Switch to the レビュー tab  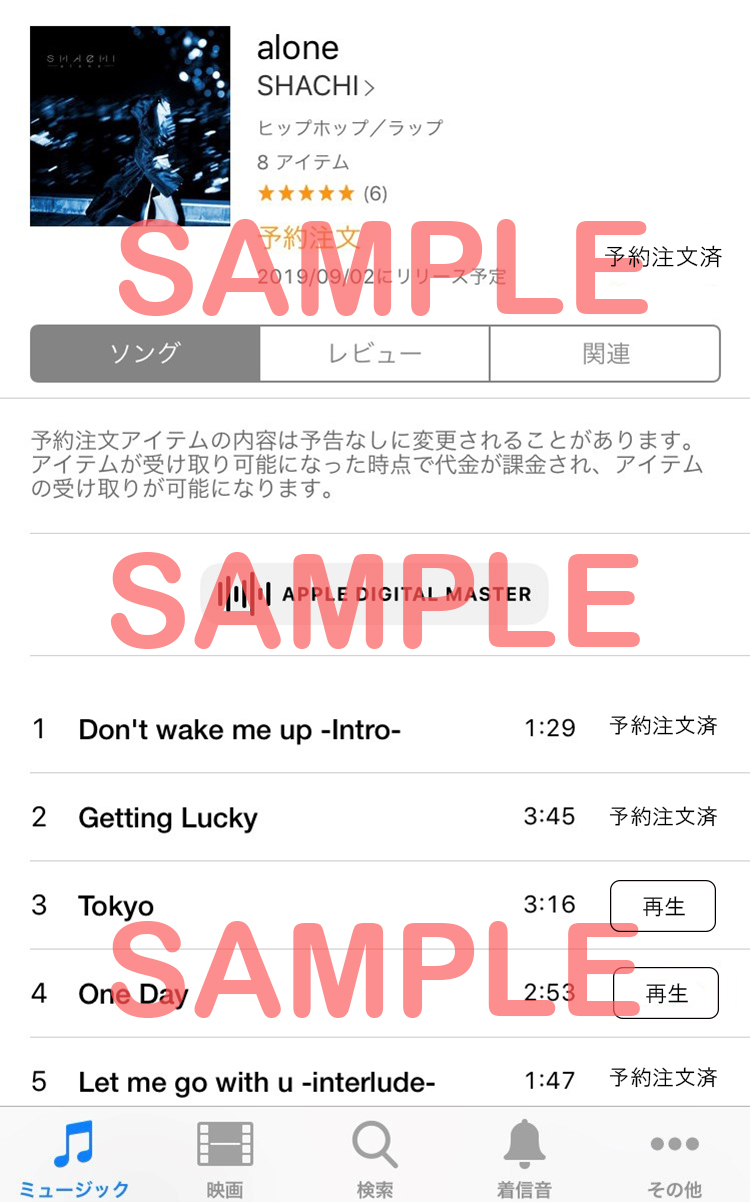[x=375, y=353]
